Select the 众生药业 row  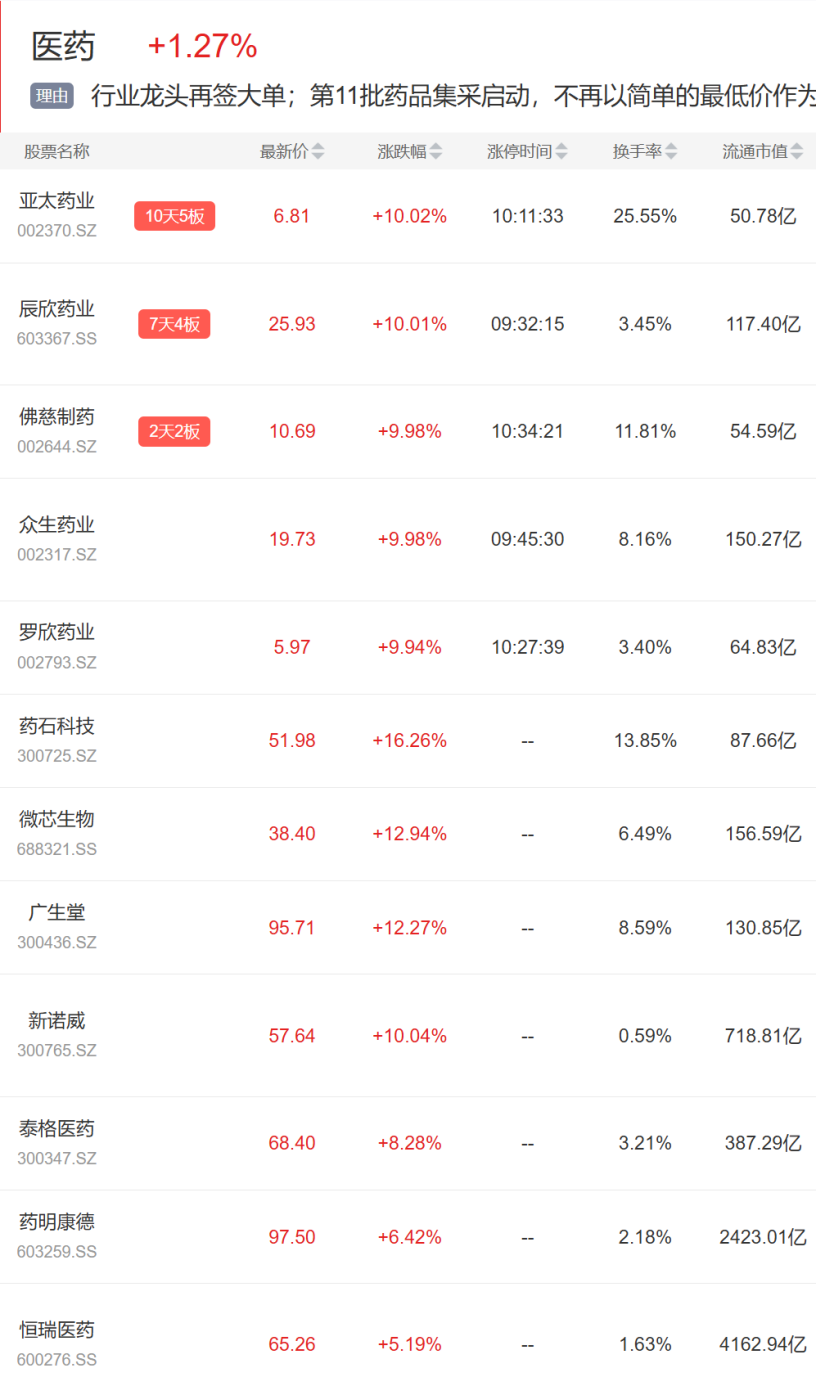point(408,540)
